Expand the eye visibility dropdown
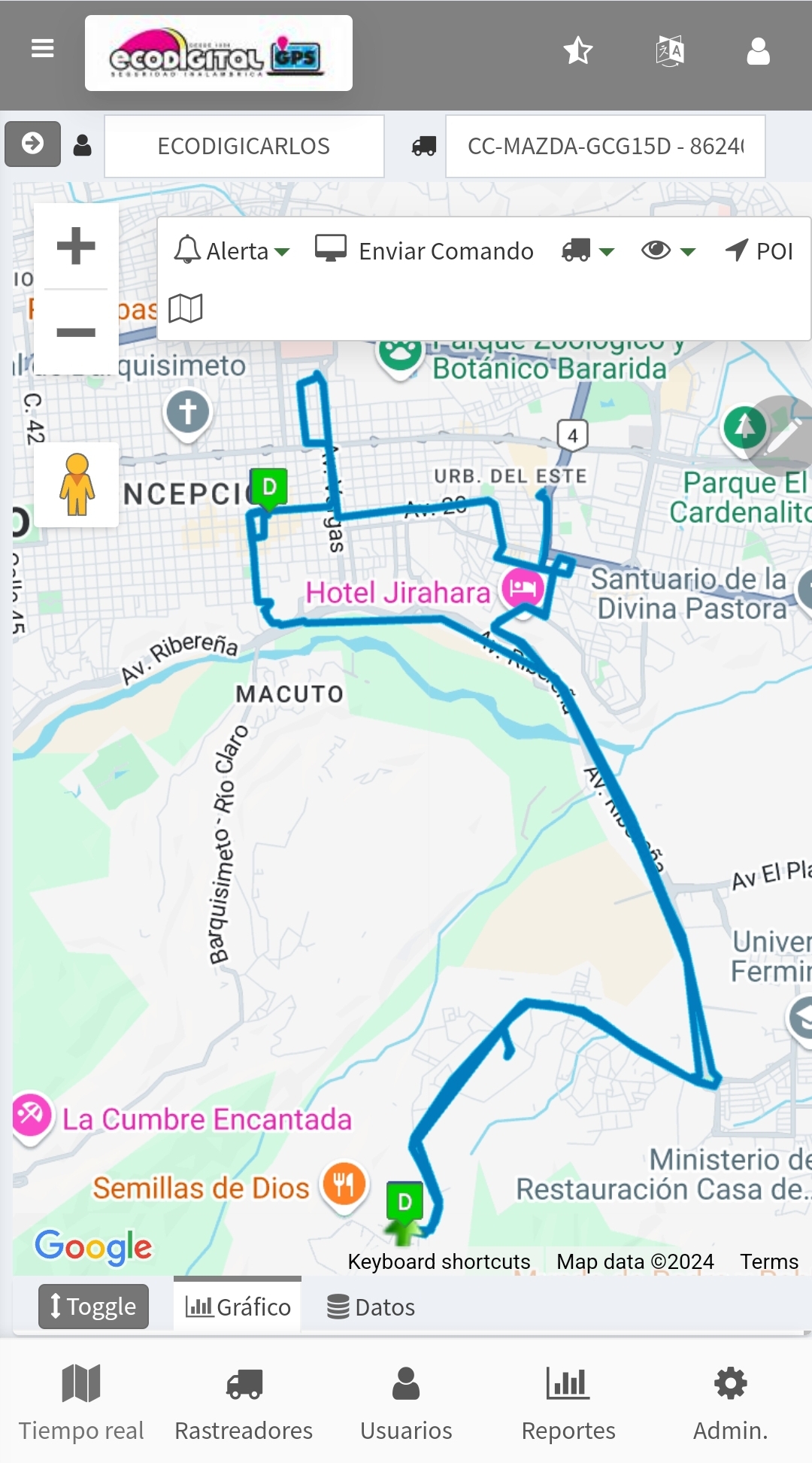The image size is (812, 1463). (x=668, y=250)
